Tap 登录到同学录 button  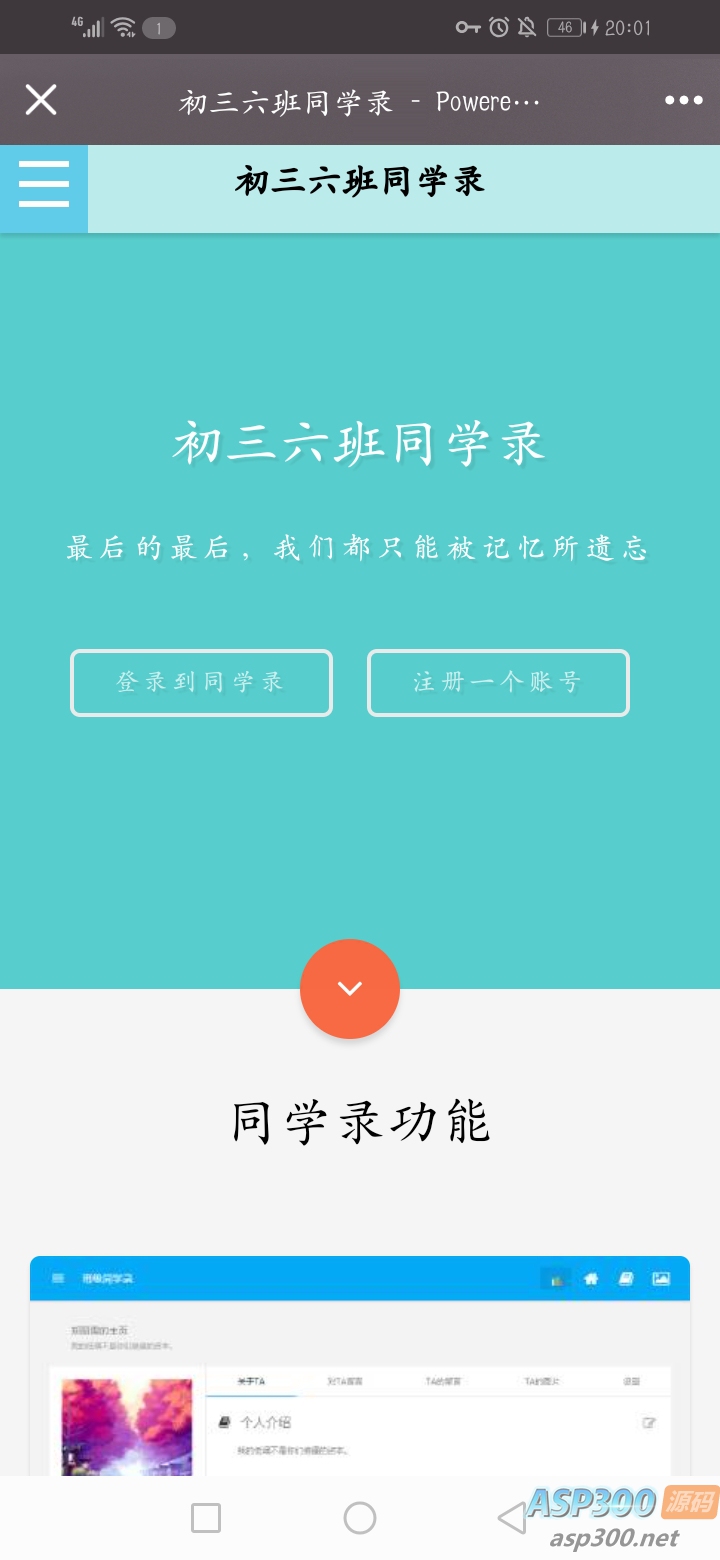[201, 683]
